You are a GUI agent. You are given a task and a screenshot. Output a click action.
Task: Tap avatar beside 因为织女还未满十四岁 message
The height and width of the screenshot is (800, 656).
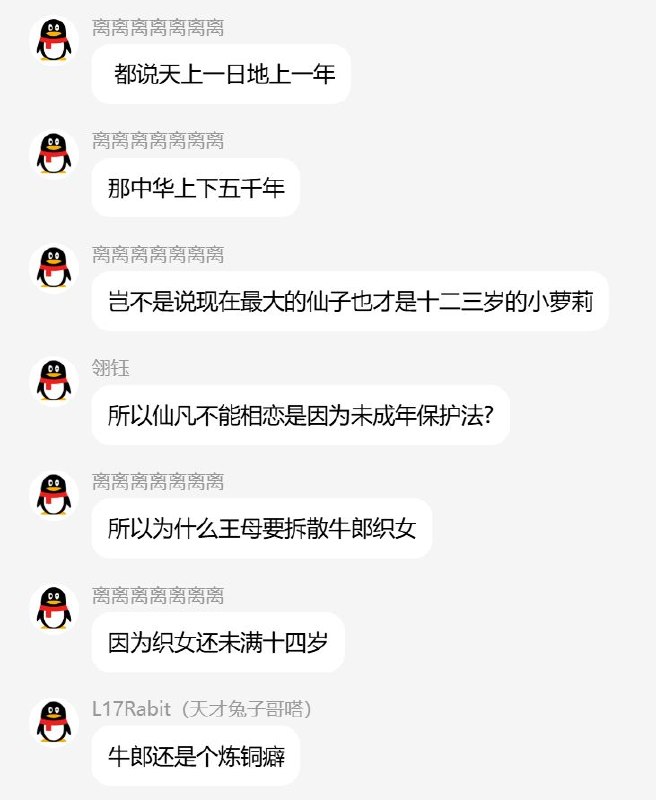[x=54, y=610]
